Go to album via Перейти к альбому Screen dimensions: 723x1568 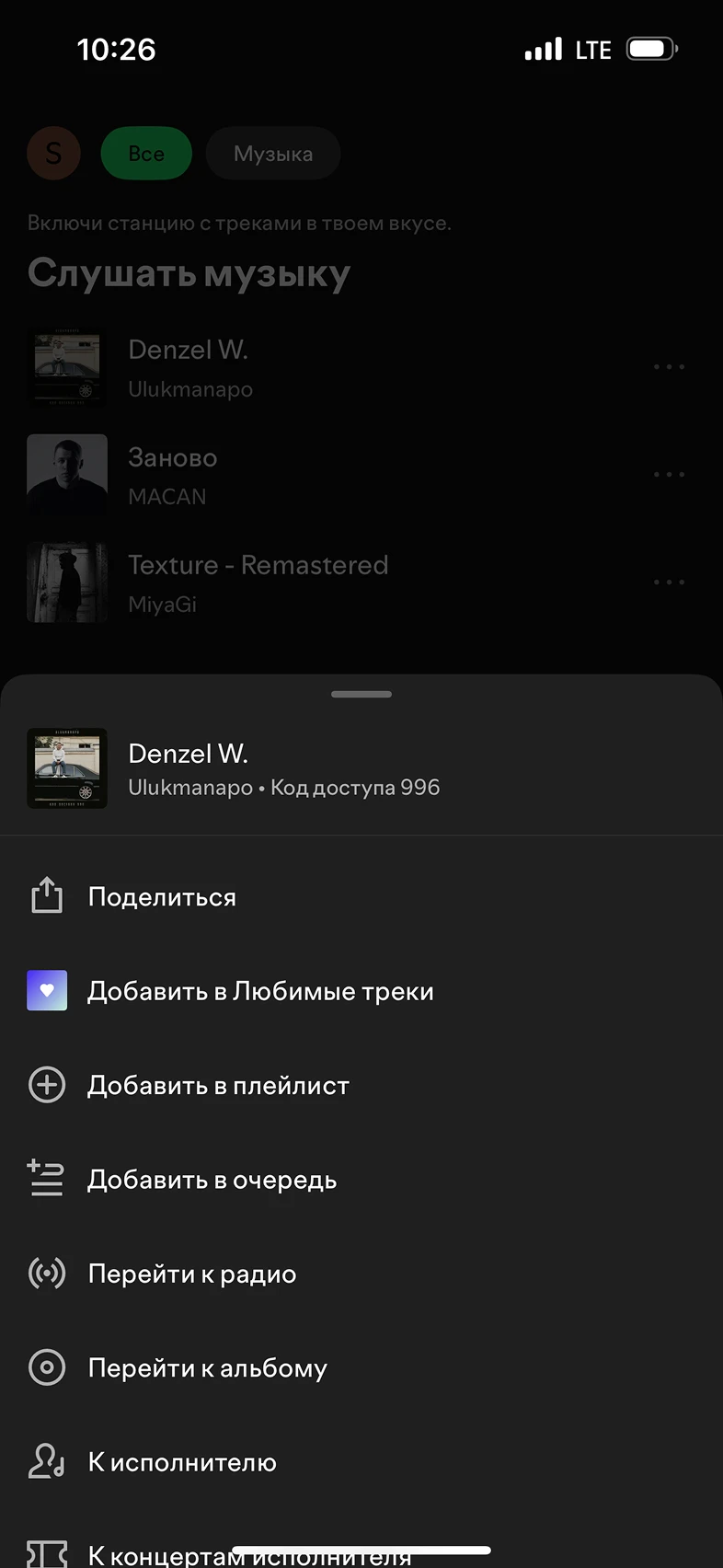(x=207, y=1368)
